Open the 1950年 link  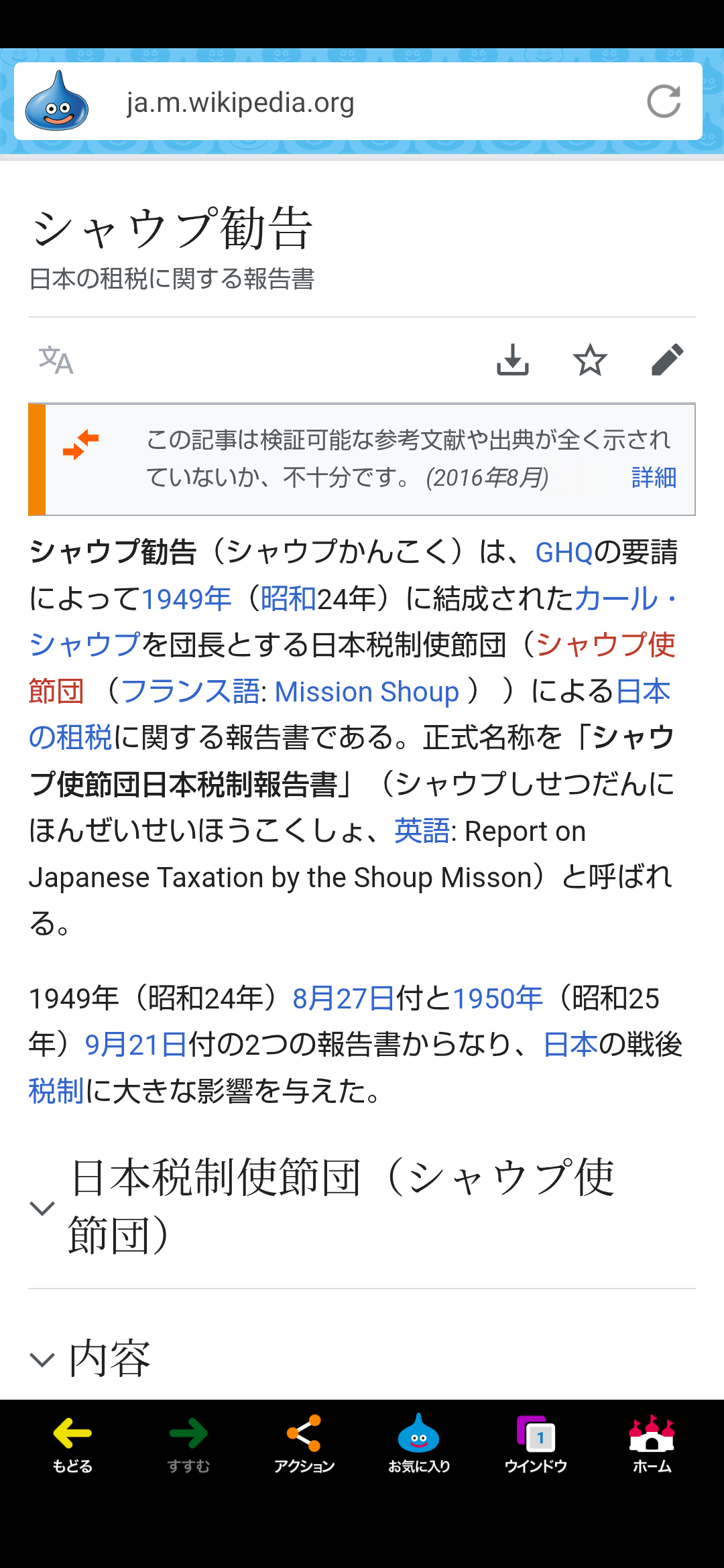tap(497, 998)
